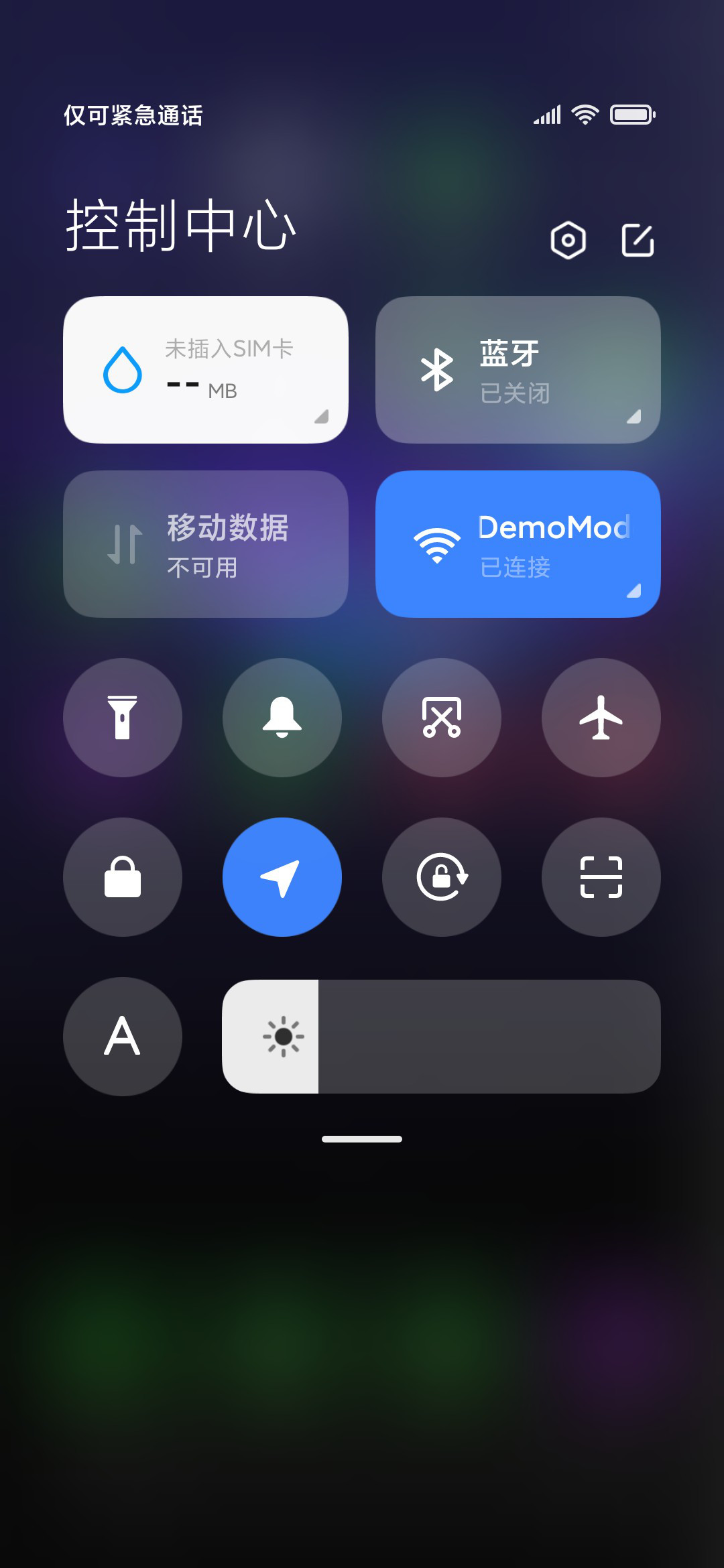Enable airplane mode
Screen dimensions: 724x1568
pos(601,718)
